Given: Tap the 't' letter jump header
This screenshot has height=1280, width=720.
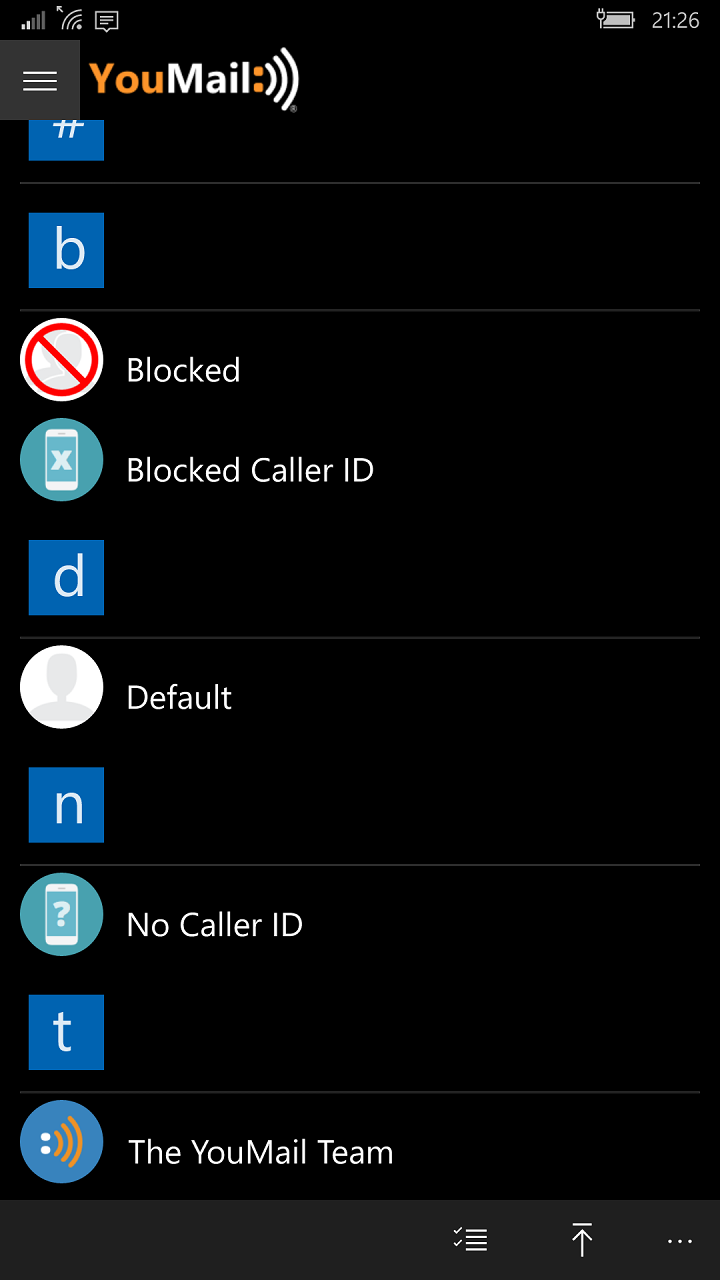Looking at the screenshot, I should (66, 1032).
